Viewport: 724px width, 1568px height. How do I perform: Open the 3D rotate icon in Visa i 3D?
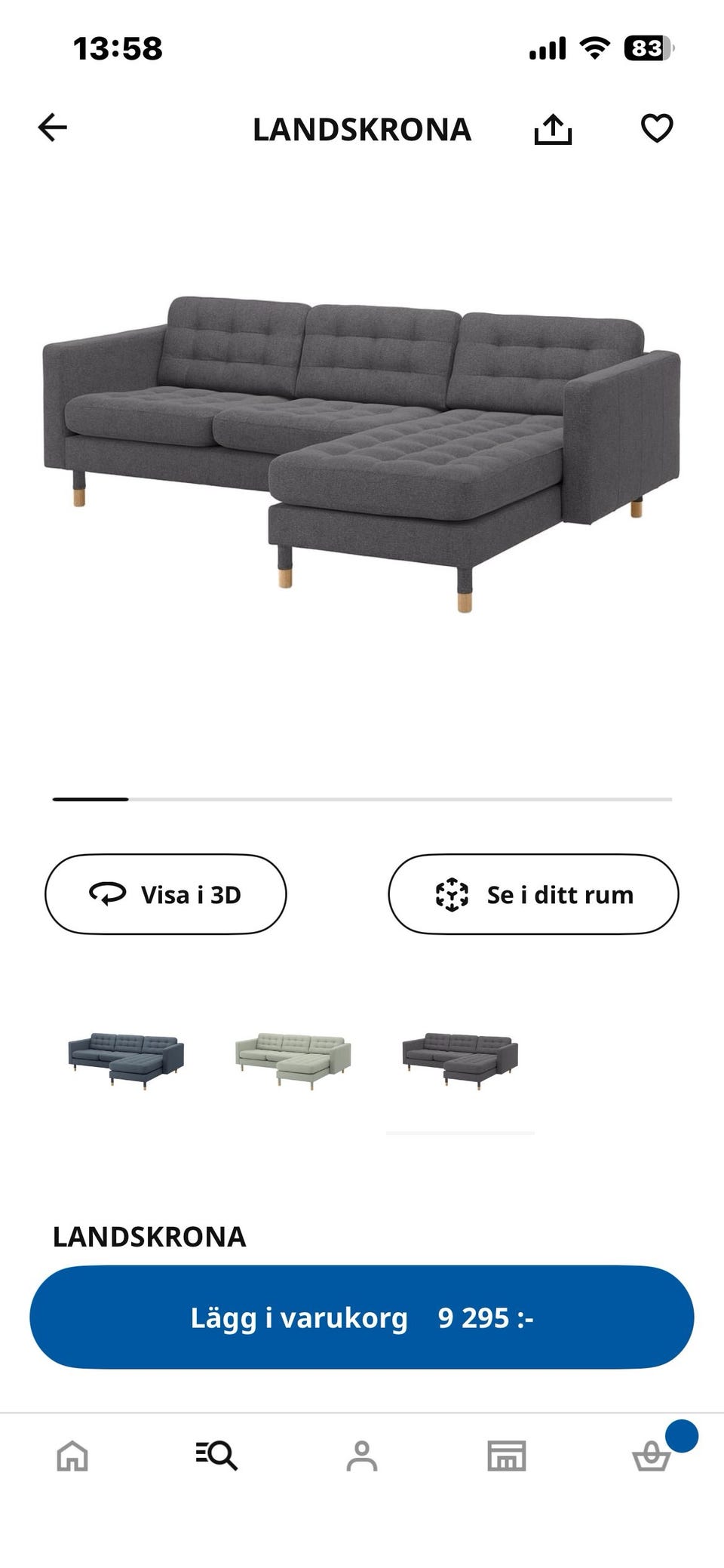pyautogui.click(x=108, y=894)
